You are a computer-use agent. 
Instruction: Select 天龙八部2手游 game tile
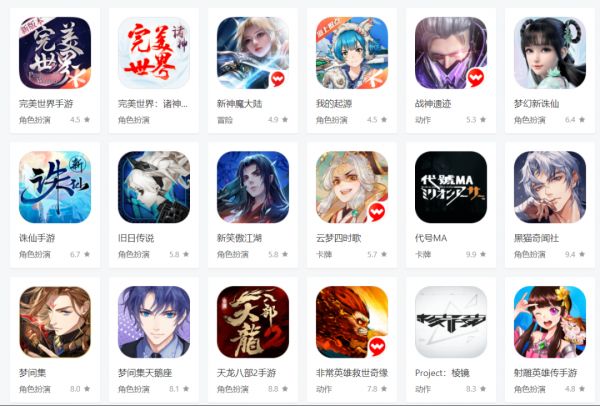253,323
